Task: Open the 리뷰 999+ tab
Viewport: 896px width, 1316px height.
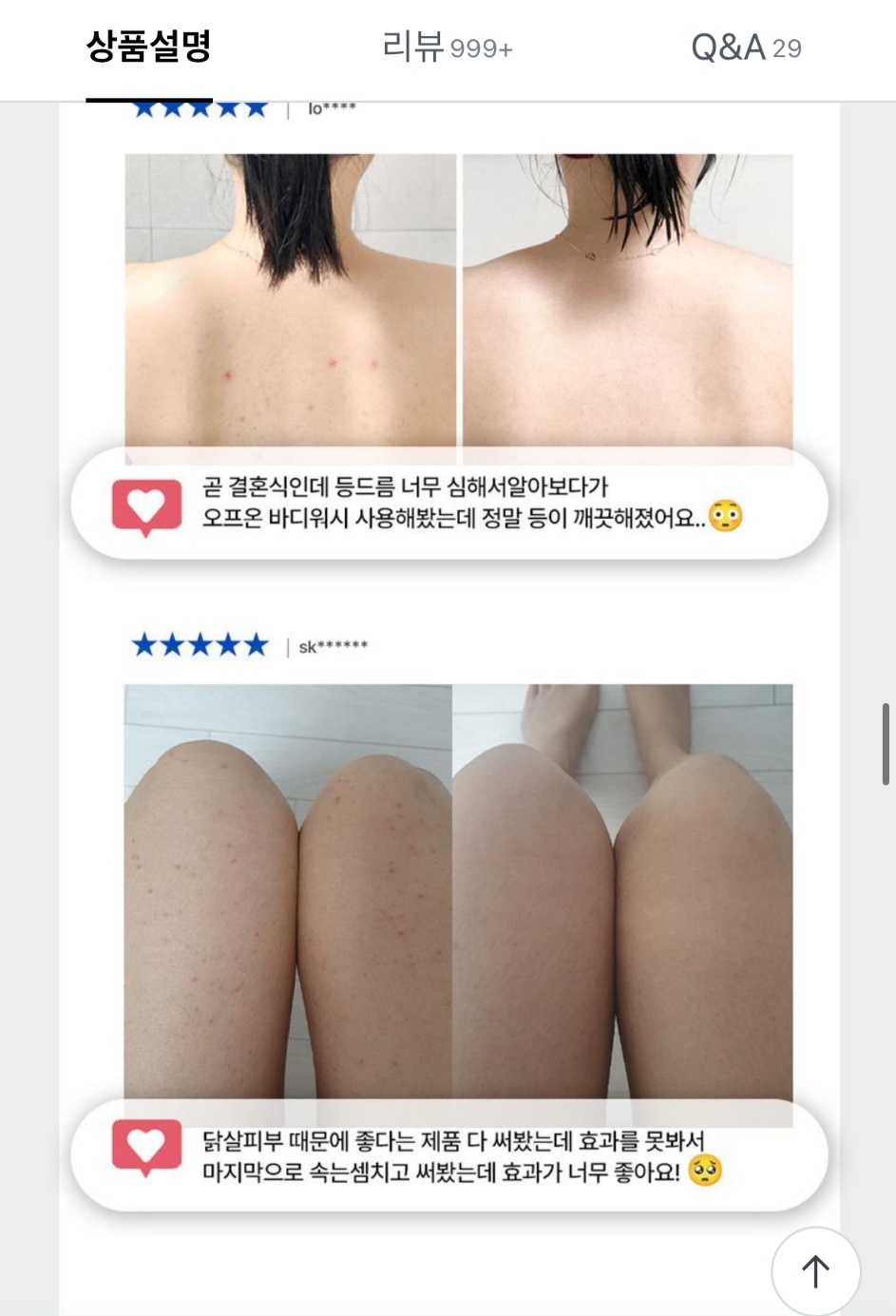Action: click(x=447, y=48)
